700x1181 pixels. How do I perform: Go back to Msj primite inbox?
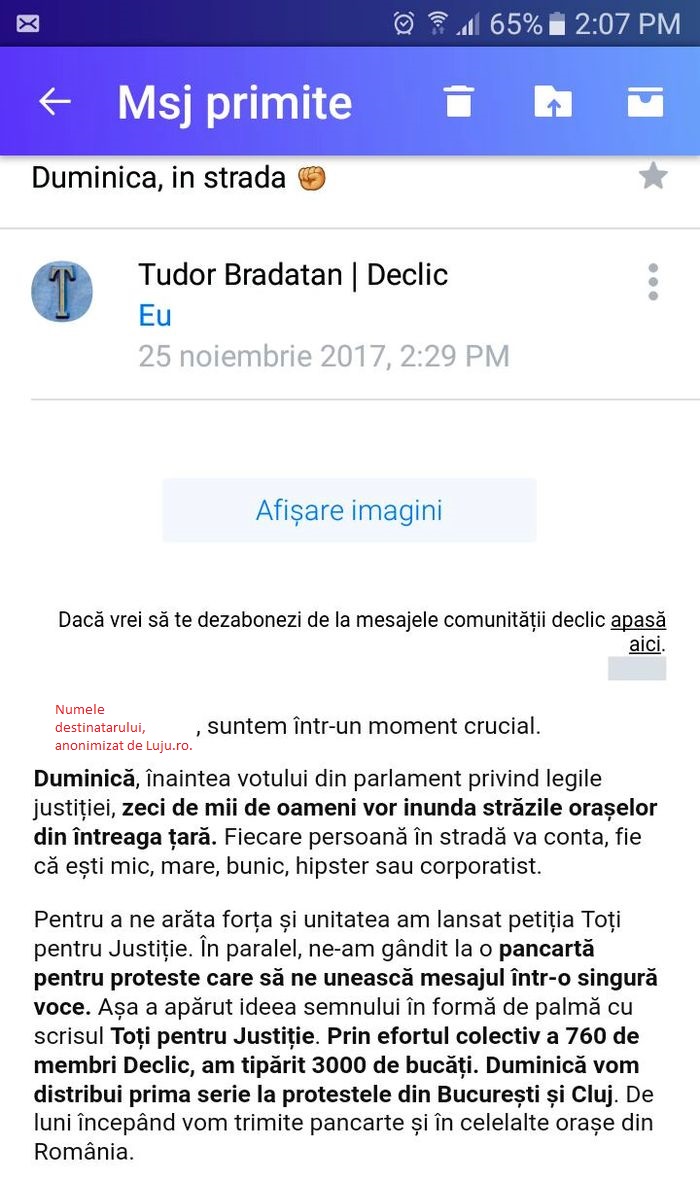pyautogui.click(x=54, y=101)
